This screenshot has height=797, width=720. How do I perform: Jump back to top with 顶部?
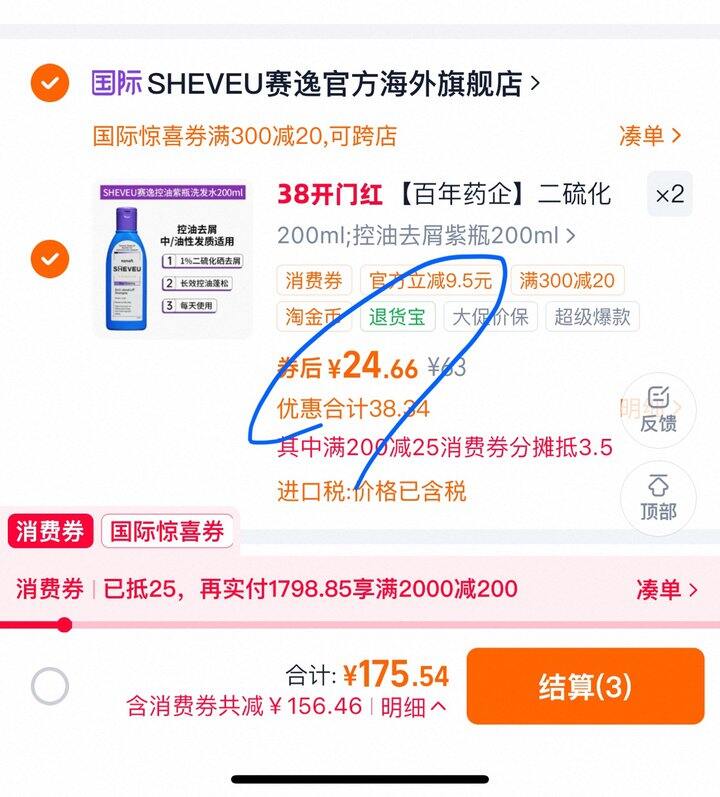point(658,498)
